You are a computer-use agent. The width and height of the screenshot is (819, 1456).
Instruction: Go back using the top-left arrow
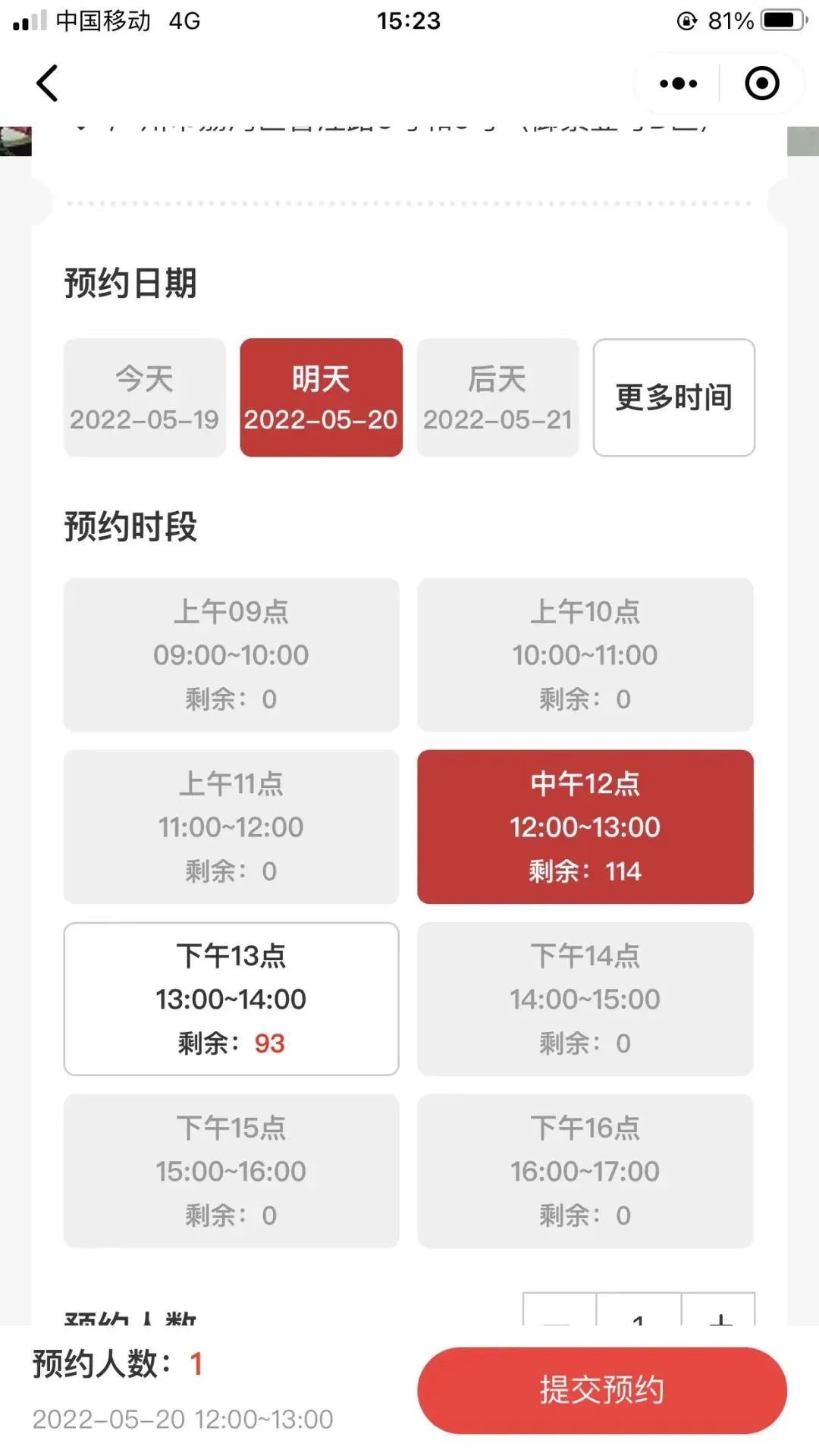(x=47, y=83)
